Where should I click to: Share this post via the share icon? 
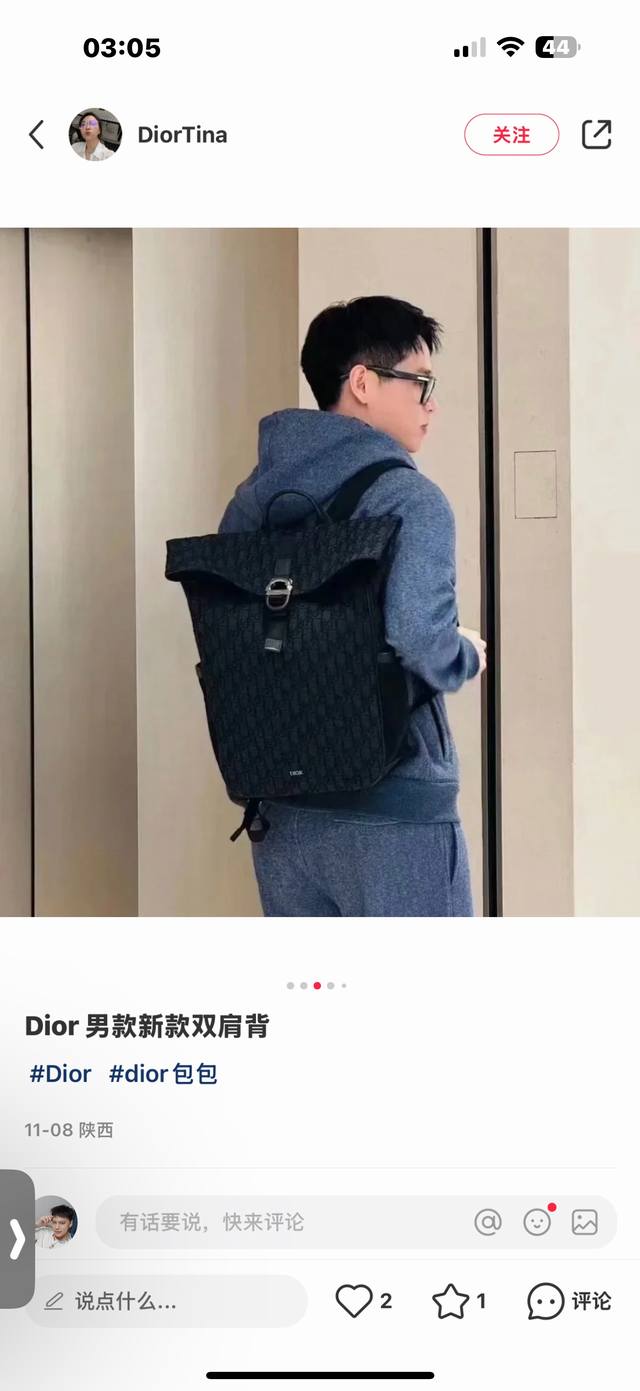[596, 135]
